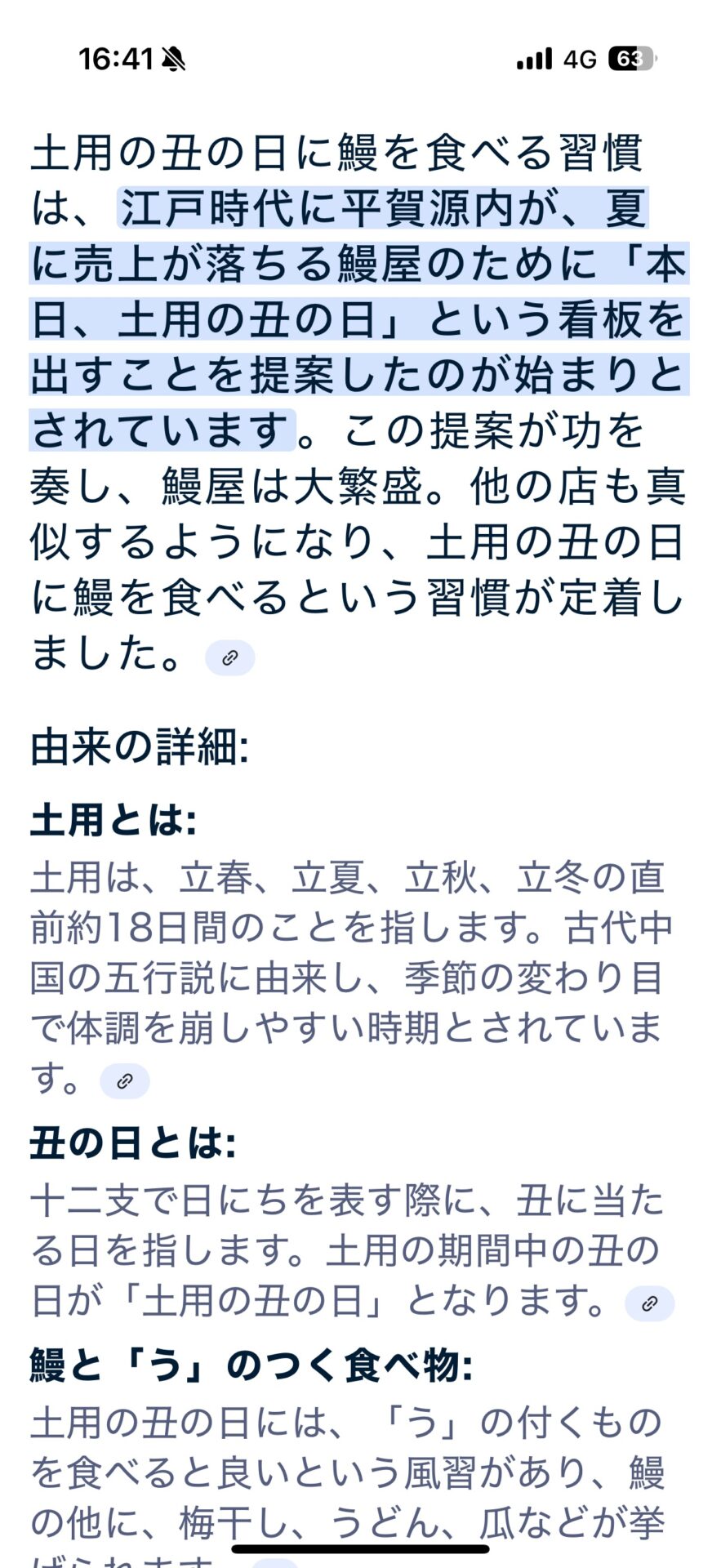This screenshot has height=1568, width=721.
Task: Tap the highlighted 平賀源内 passage
Action: point(359,318)
